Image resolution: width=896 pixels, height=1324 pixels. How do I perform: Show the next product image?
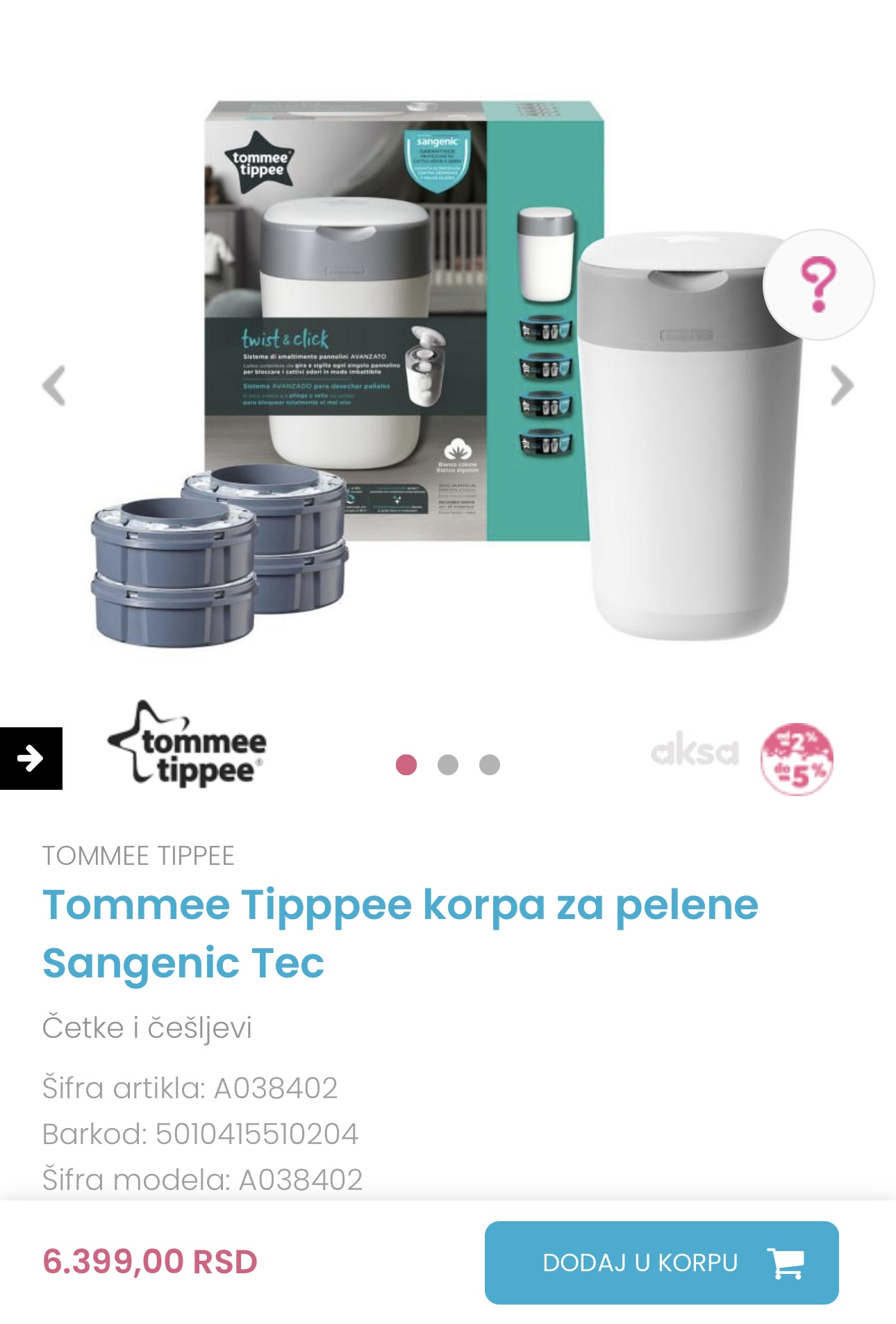[x=841, y=386]
